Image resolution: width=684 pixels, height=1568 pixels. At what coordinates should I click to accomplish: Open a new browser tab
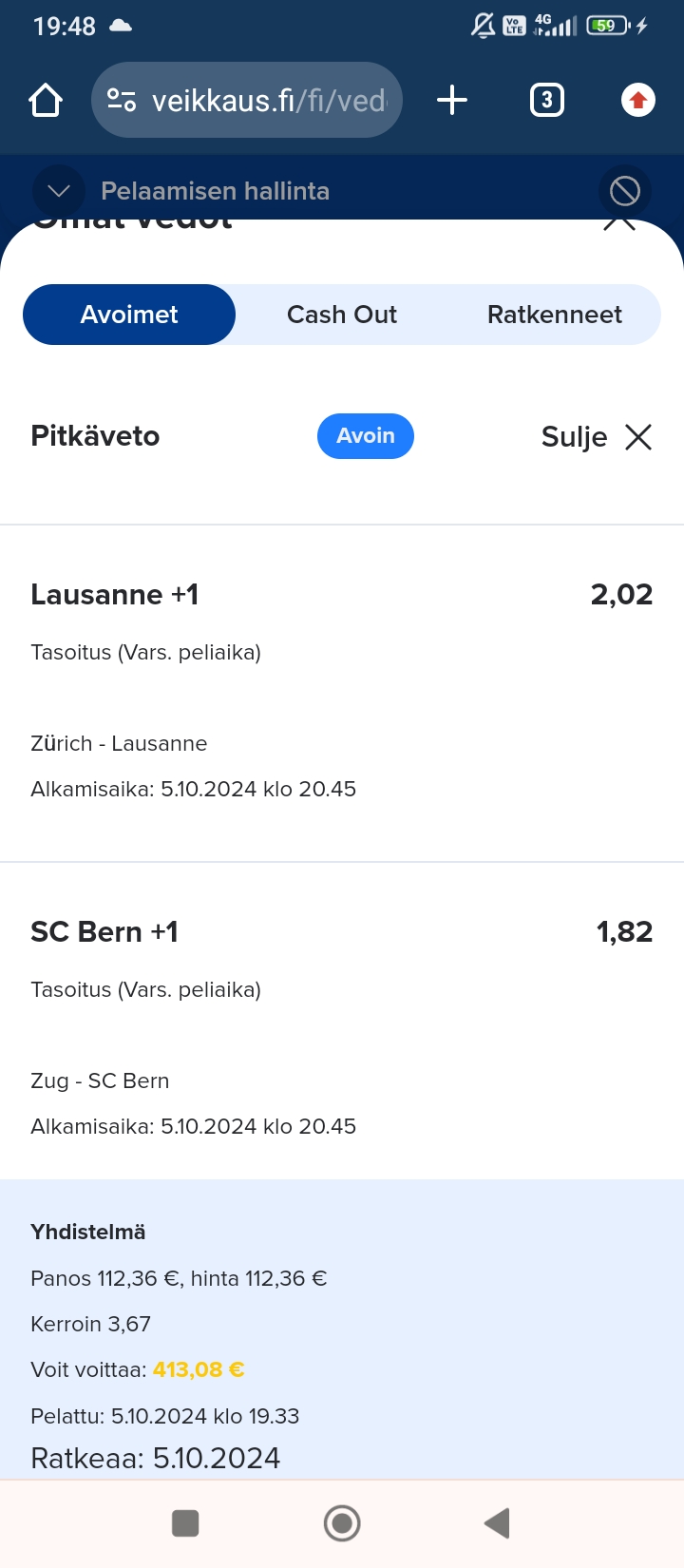pyautogui.click(x=452, y=100)
